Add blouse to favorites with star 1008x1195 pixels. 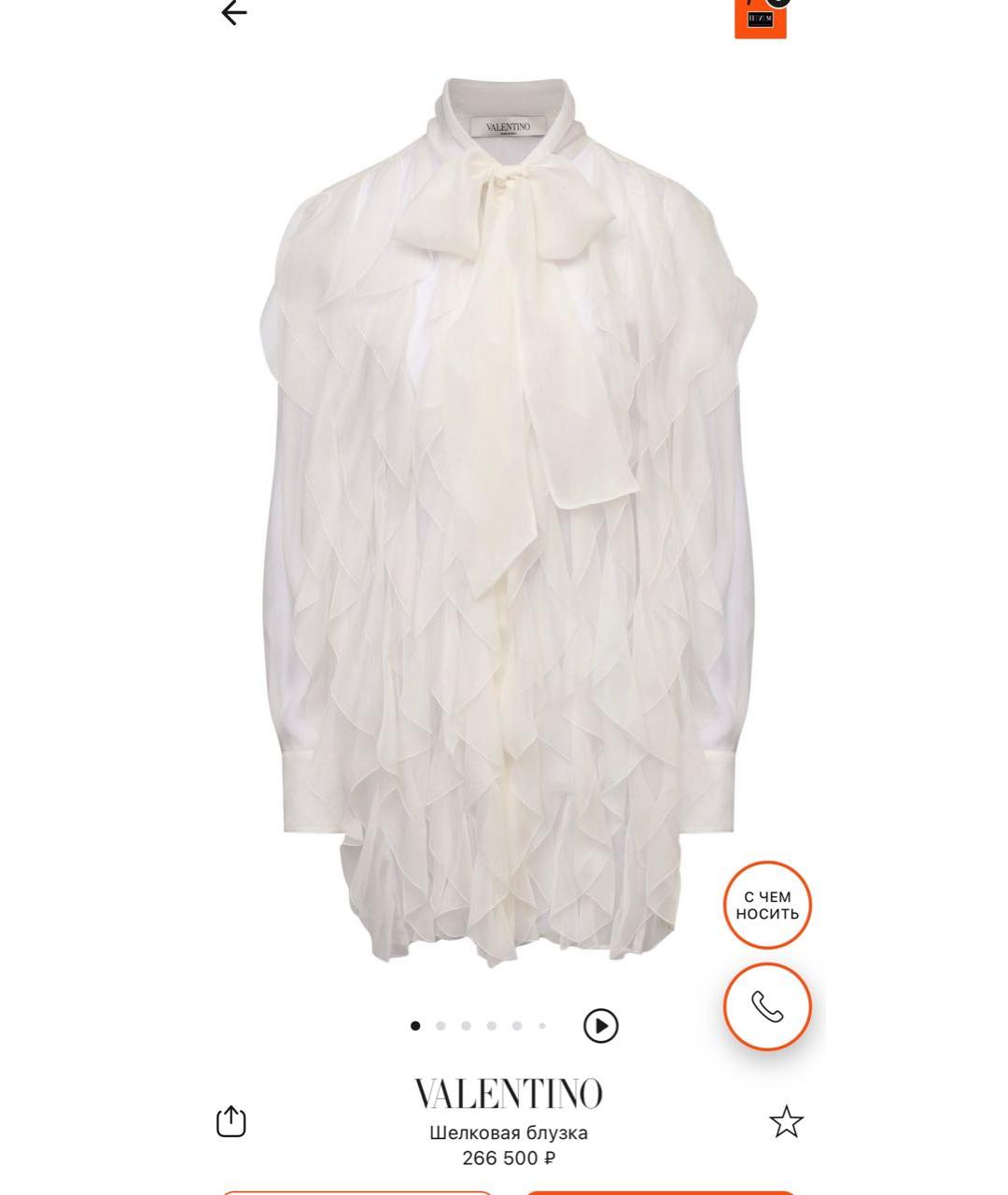click(786, 1121)
